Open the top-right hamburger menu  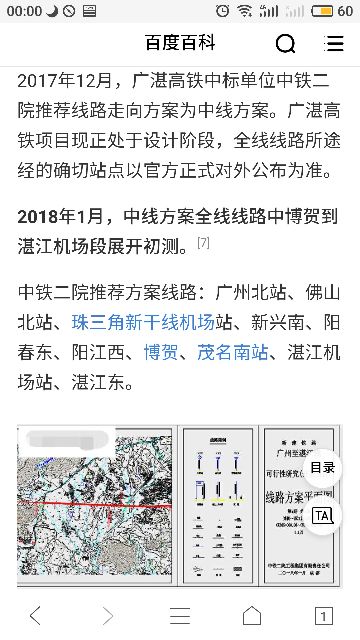[x=334, y=44]
